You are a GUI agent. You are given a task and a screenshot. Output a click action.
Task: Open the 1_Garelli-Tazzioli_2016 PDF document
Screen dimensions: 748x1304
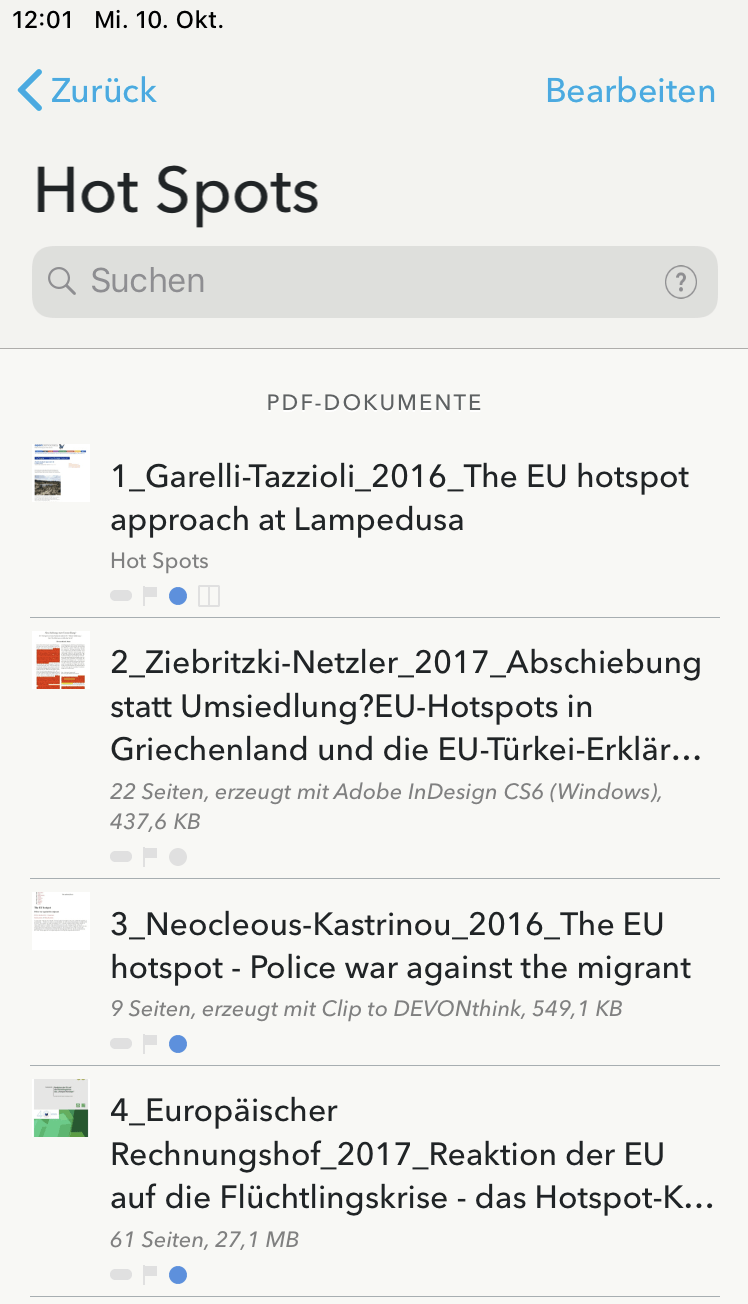400,498
